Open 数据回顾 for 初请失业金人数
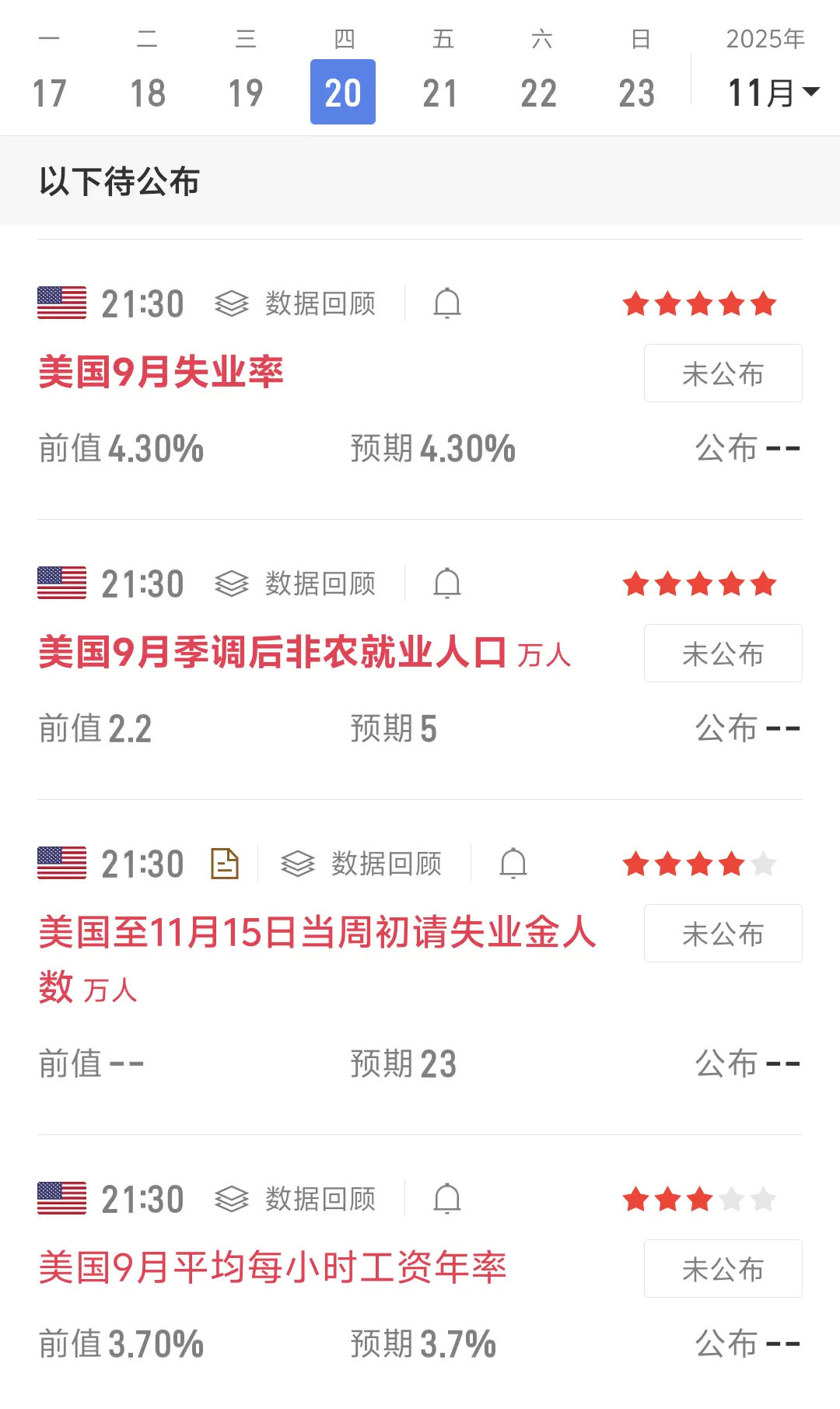 [362, 864]
